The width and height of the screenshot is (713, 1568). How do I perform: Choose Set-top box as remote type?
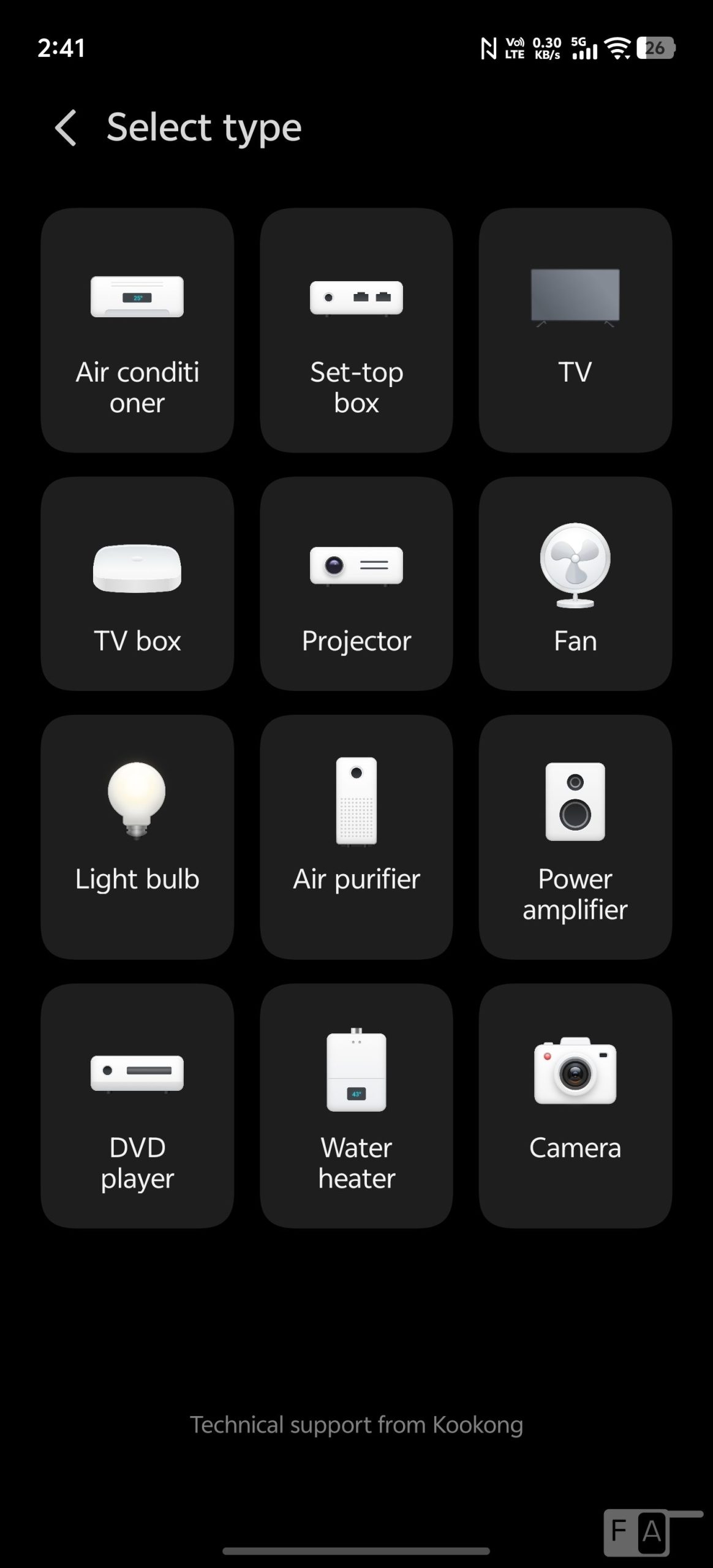tap(356, 331)
